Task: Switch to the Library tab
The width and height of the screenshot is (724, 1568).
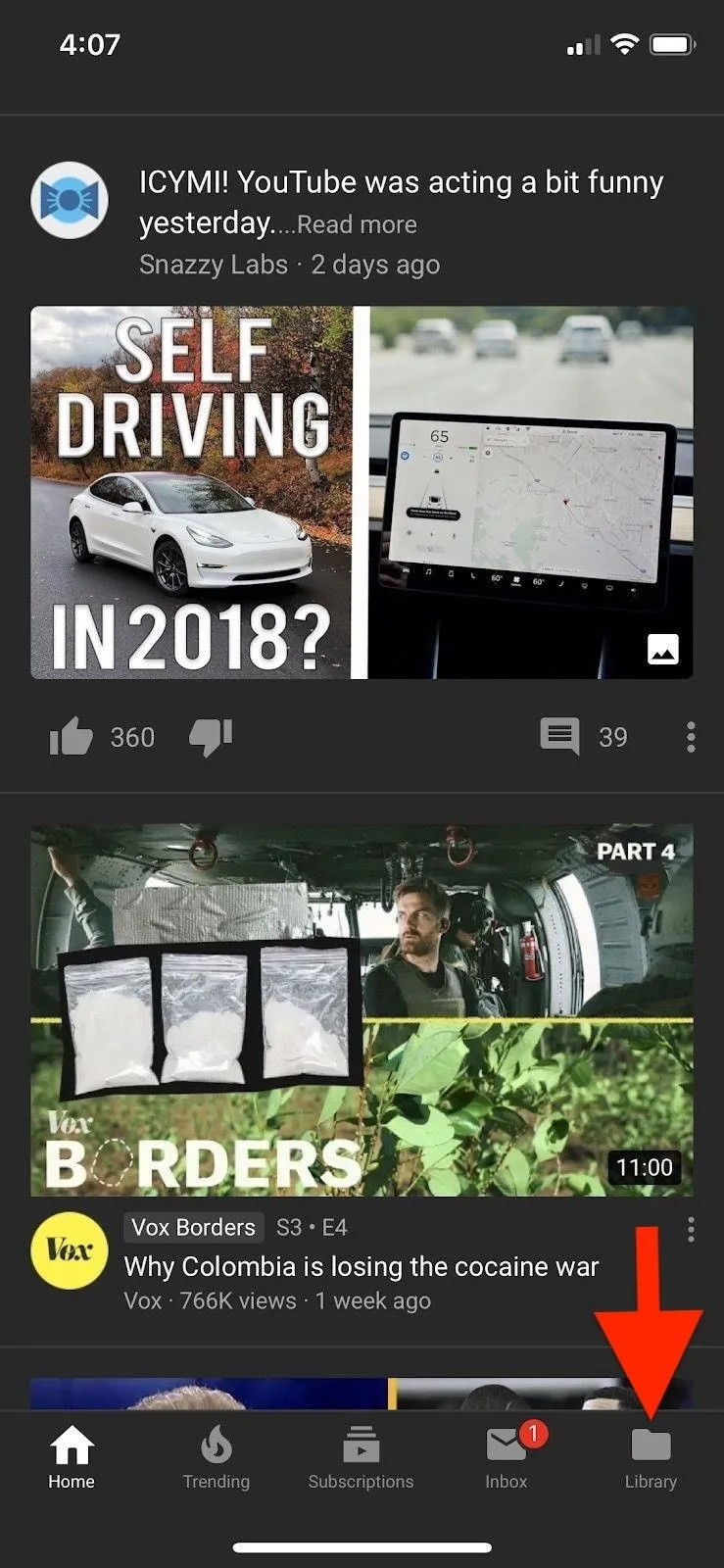Action: click(x=652, y=1457)
